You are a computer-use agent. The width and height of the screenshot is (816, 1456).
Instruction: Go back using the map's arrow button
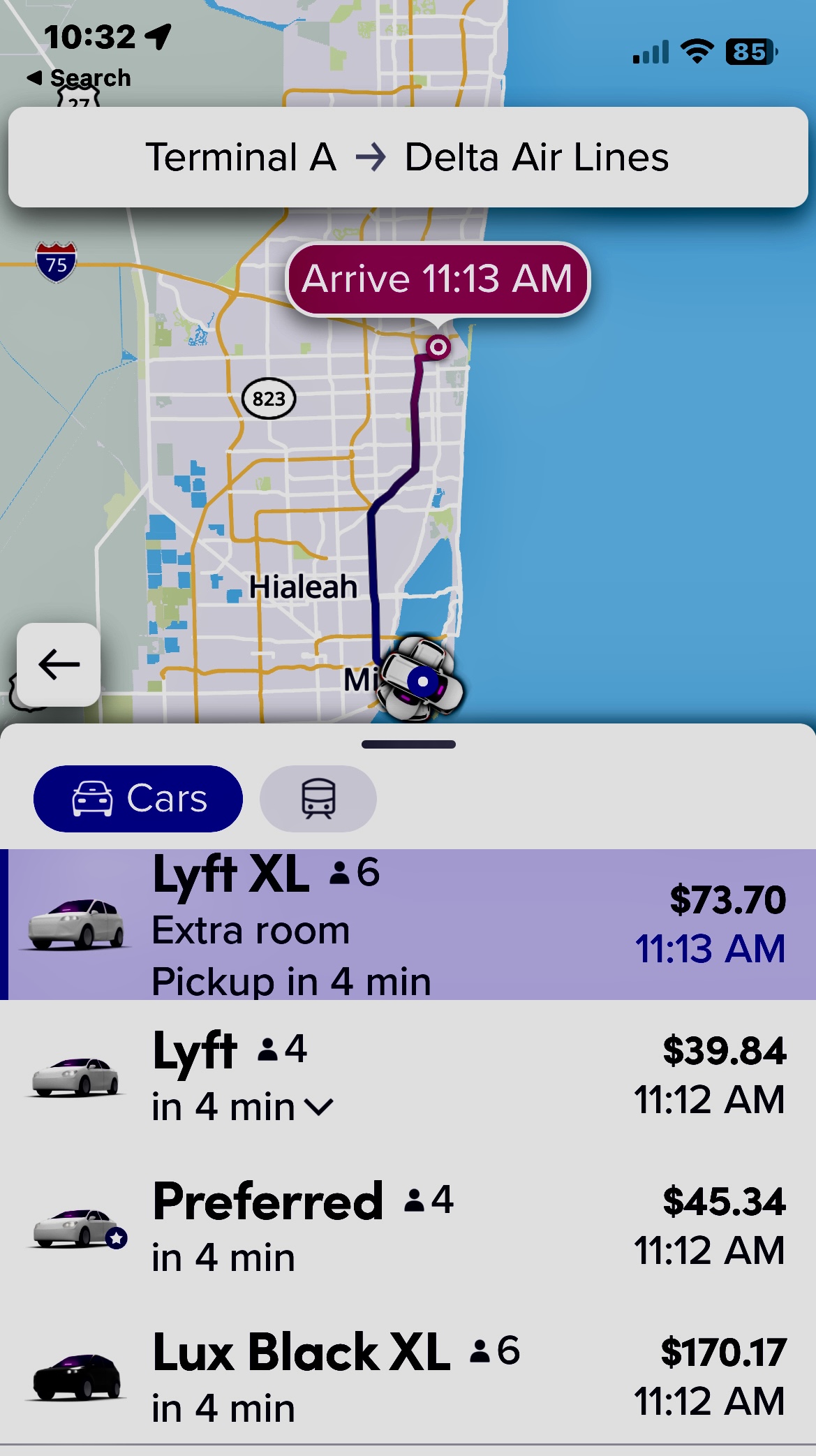coord(59,664)
